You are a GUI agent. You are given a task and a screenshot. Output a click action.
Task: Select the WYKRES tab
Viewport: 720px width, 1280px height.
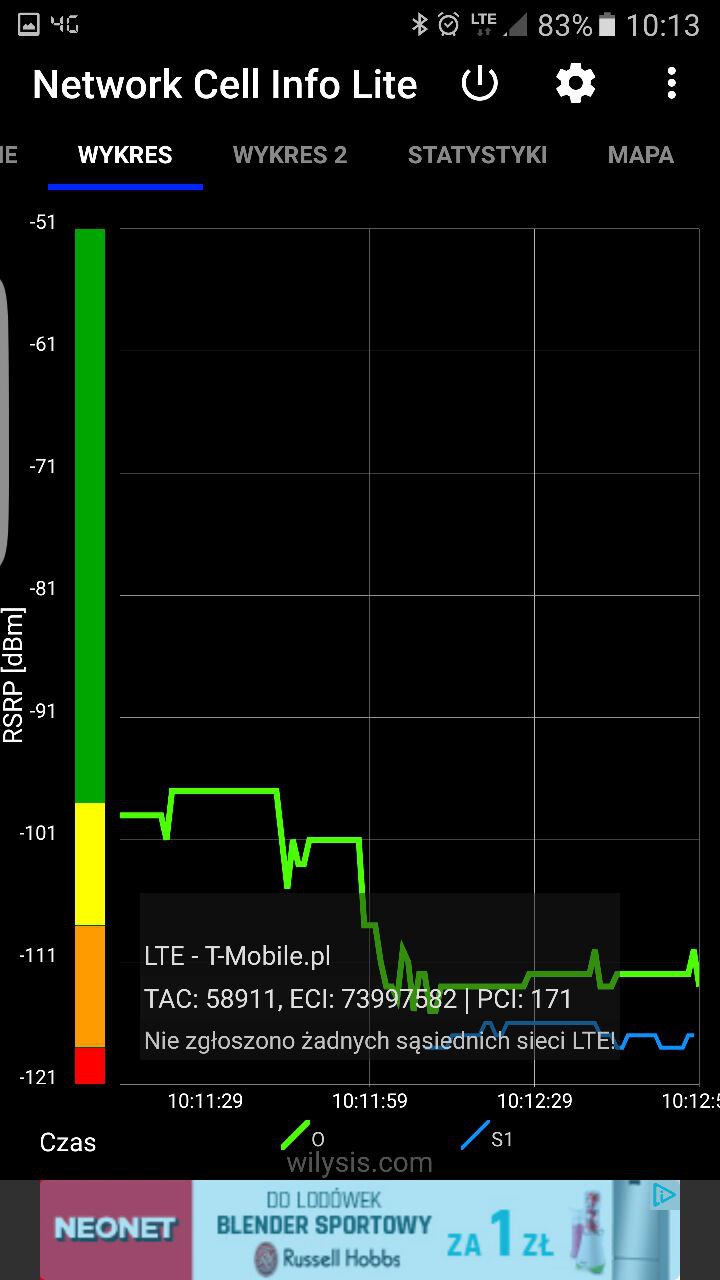pyautogui.click(x=125, y=155)
